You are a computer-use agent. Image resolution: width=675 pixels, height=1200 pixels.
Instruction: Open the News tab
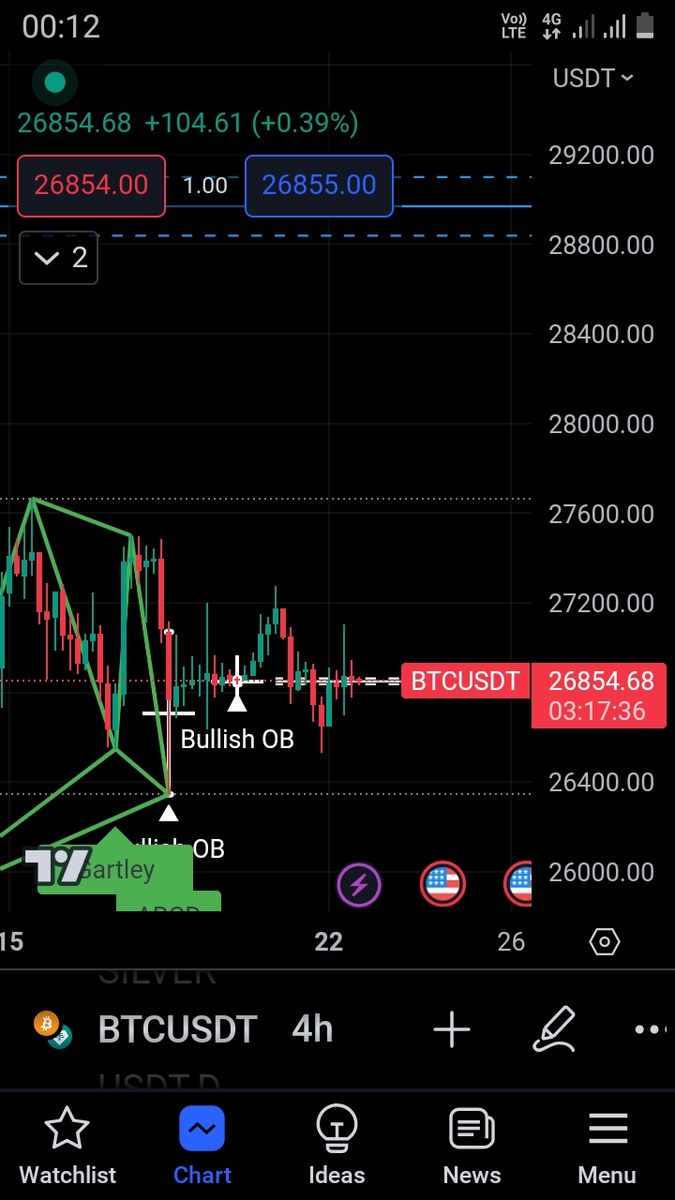[x=472, y=1146]
